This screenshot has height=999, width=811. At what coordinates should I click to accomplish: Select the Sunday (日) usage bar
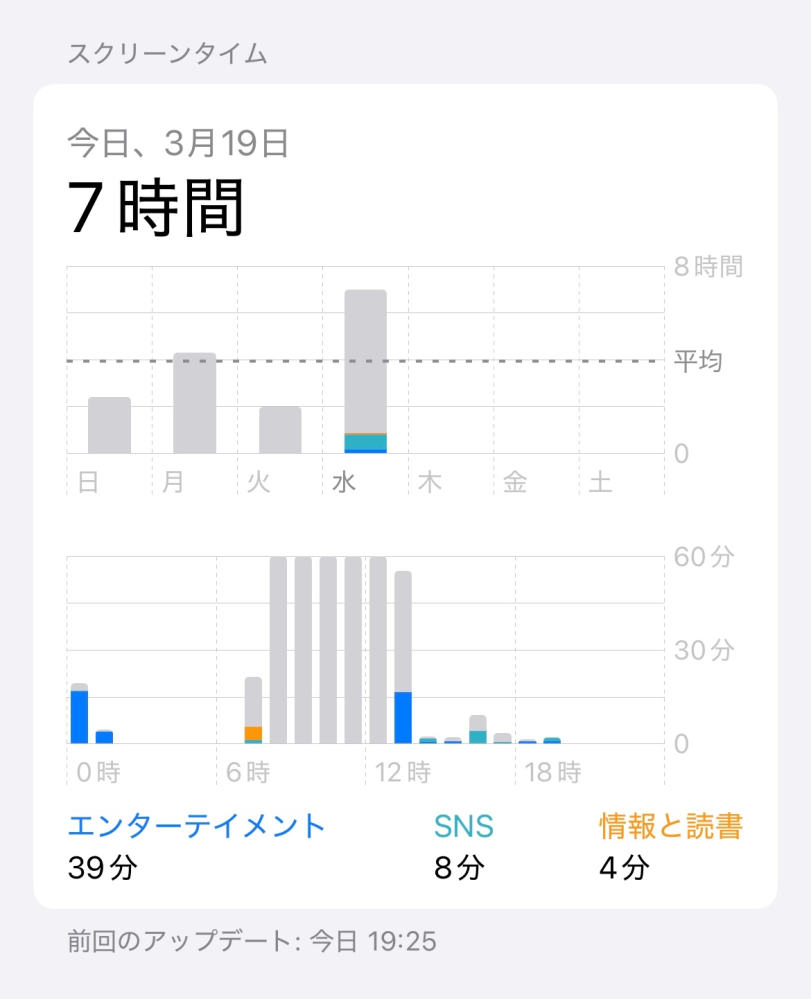109,426
